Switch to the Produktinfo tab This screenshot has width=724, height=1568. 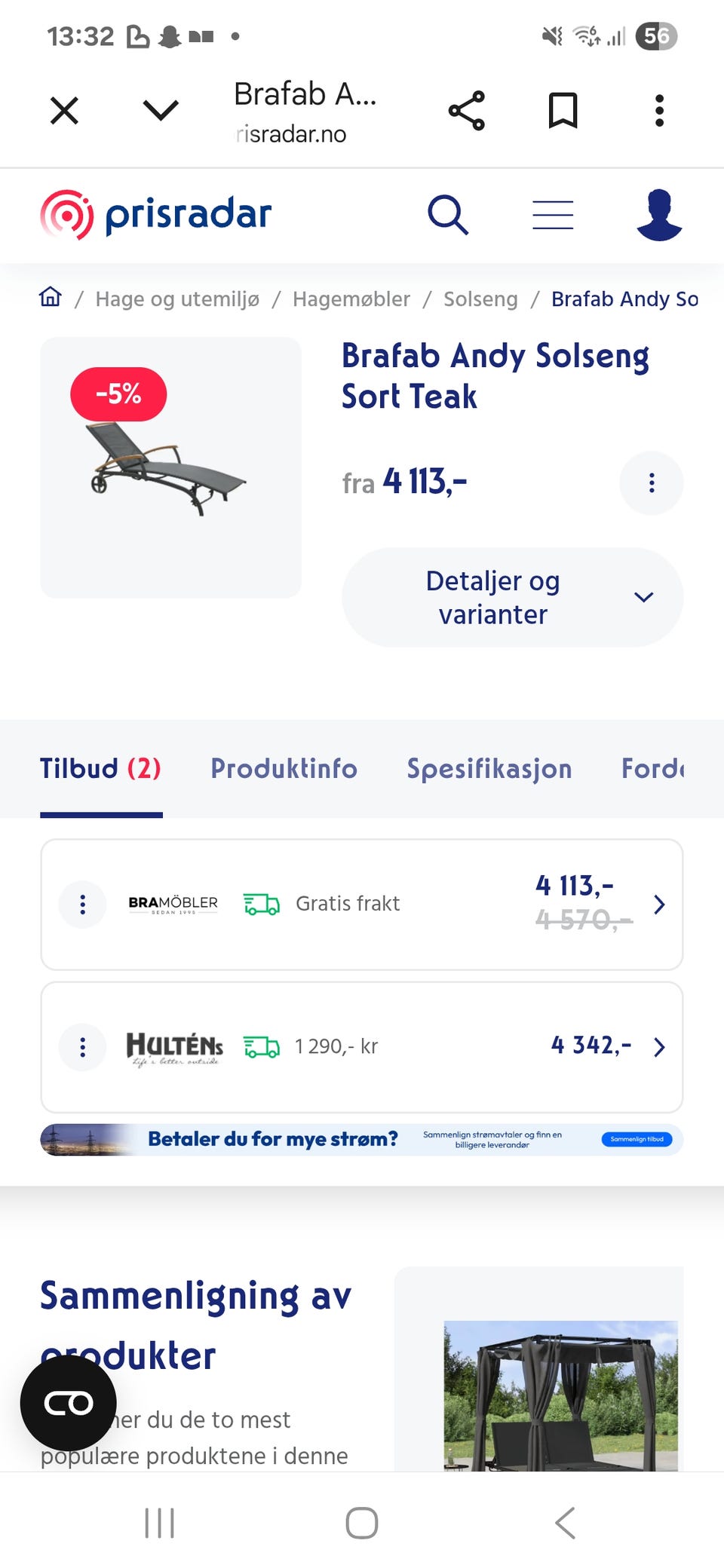[x=284, y=768]
